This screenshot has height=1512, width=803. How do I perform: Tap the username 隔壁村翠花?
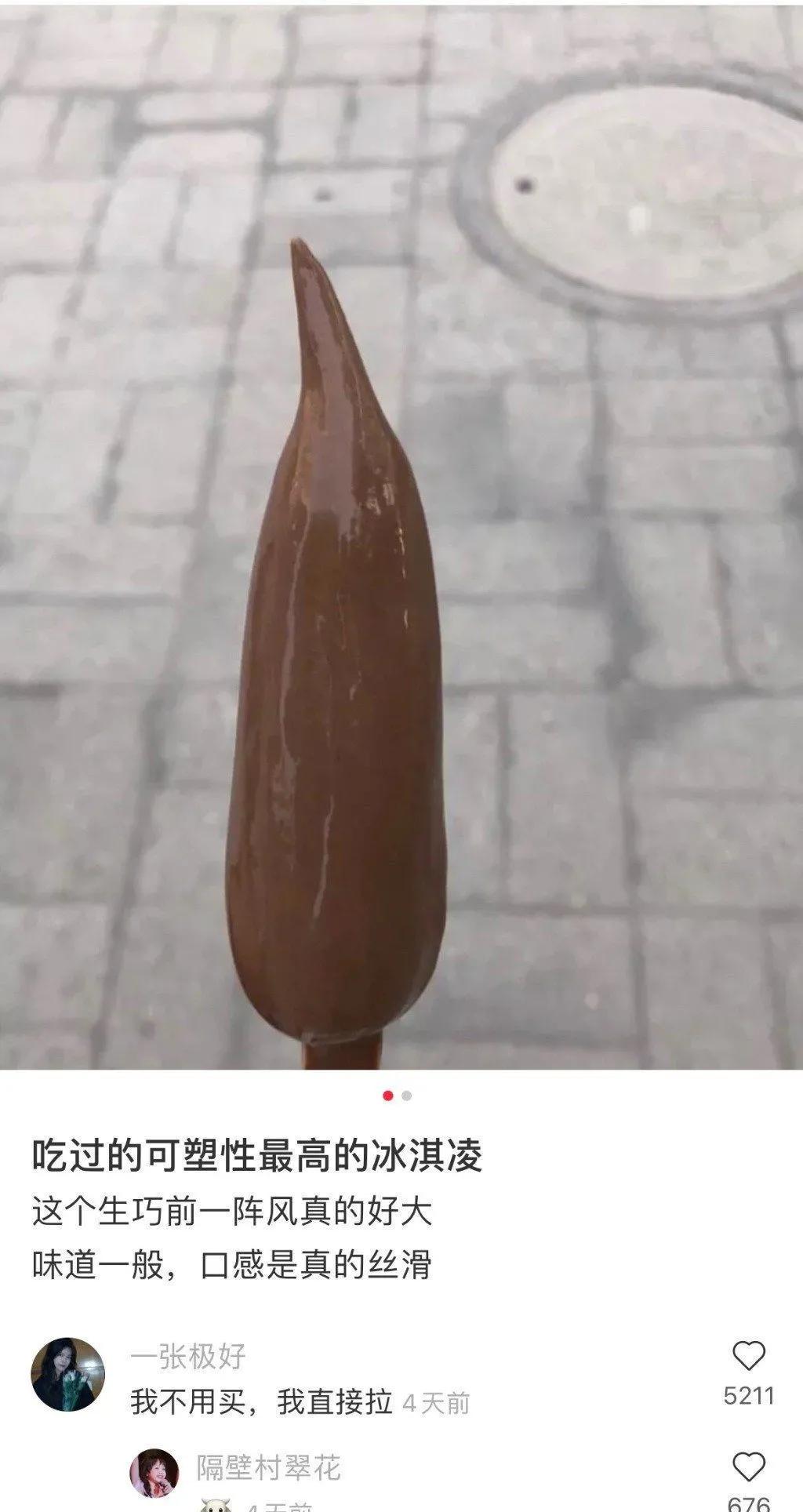click(x=268, y=1467)
